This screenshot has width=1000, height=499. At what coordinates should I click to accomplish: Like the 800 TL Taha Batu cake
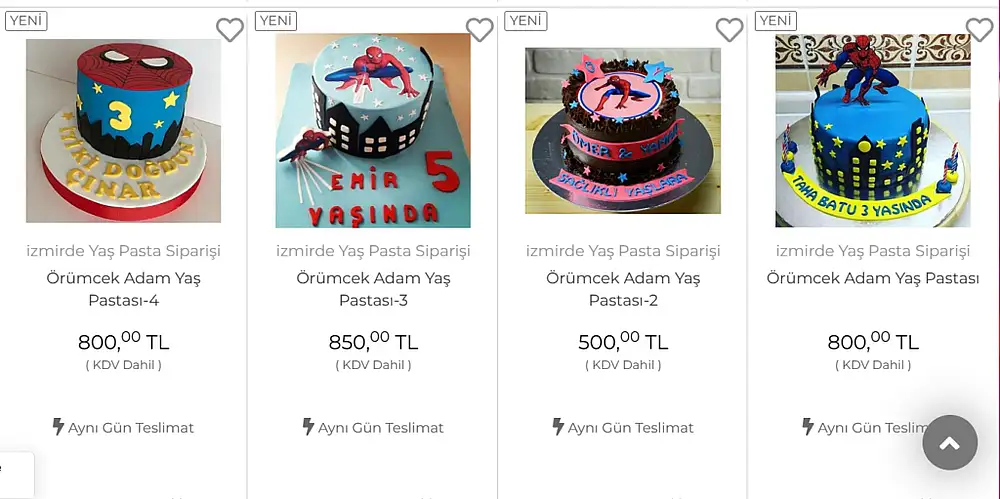pyautogui.click(x=980, y=30)
